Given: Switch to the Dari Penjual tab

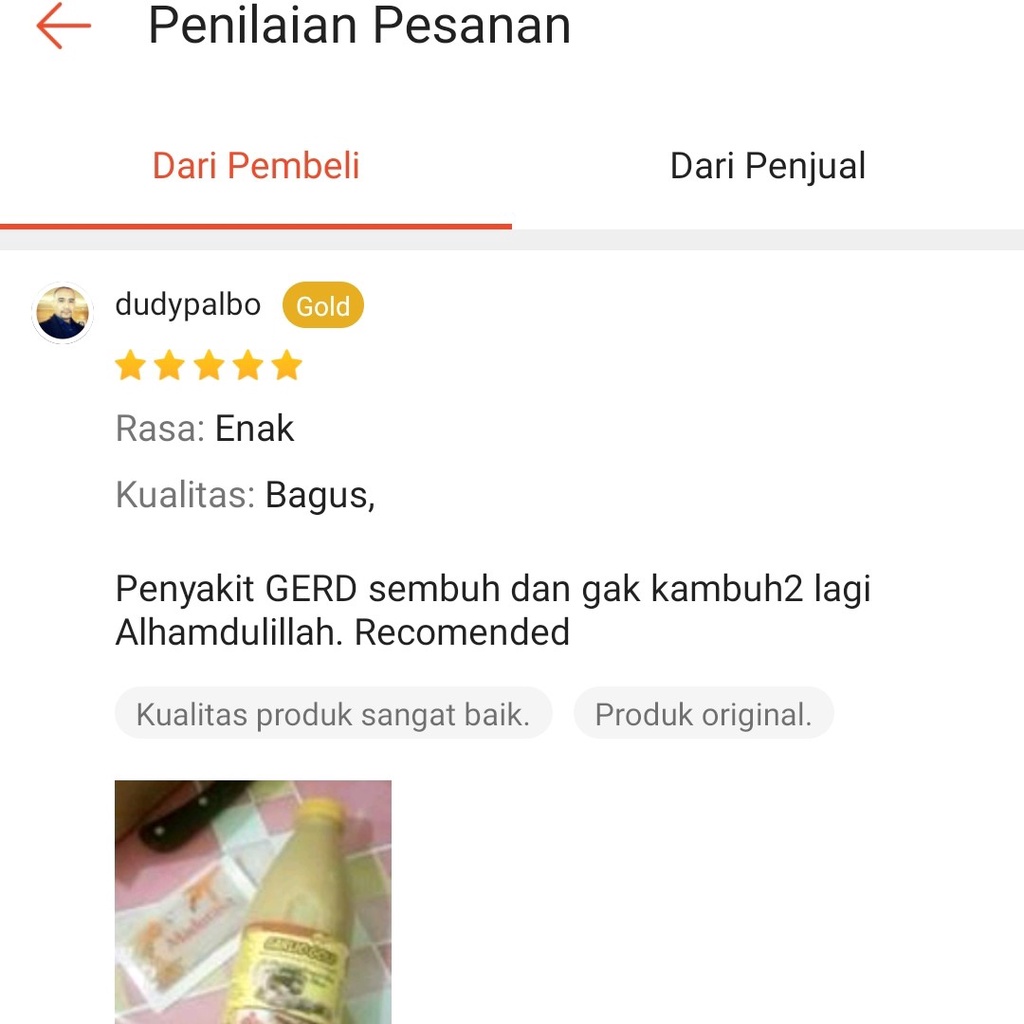Looking at the screenshot, I should point(767,166).
